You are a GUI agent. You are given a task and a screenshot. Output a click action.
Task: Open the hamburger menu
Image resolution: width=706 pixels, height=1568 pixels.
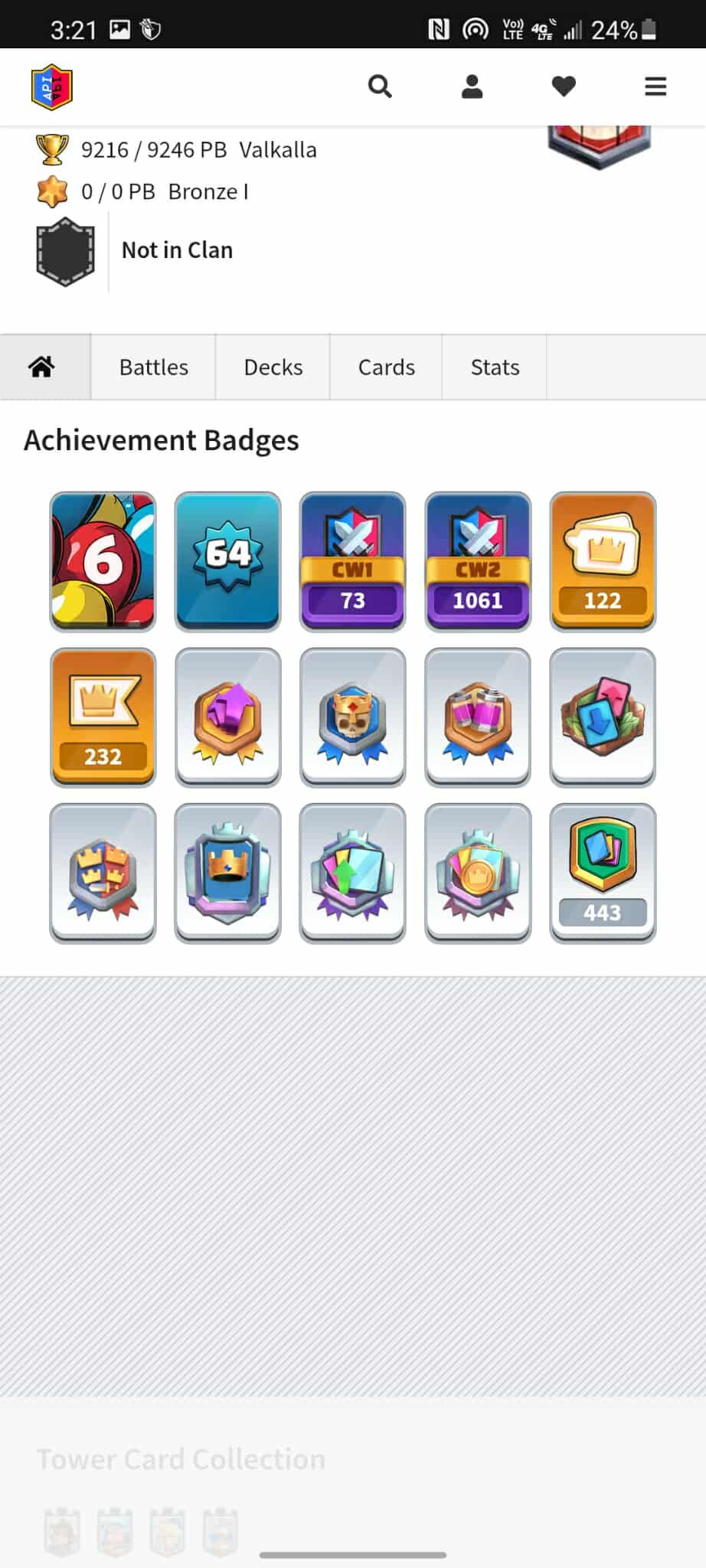coord(655,87)
